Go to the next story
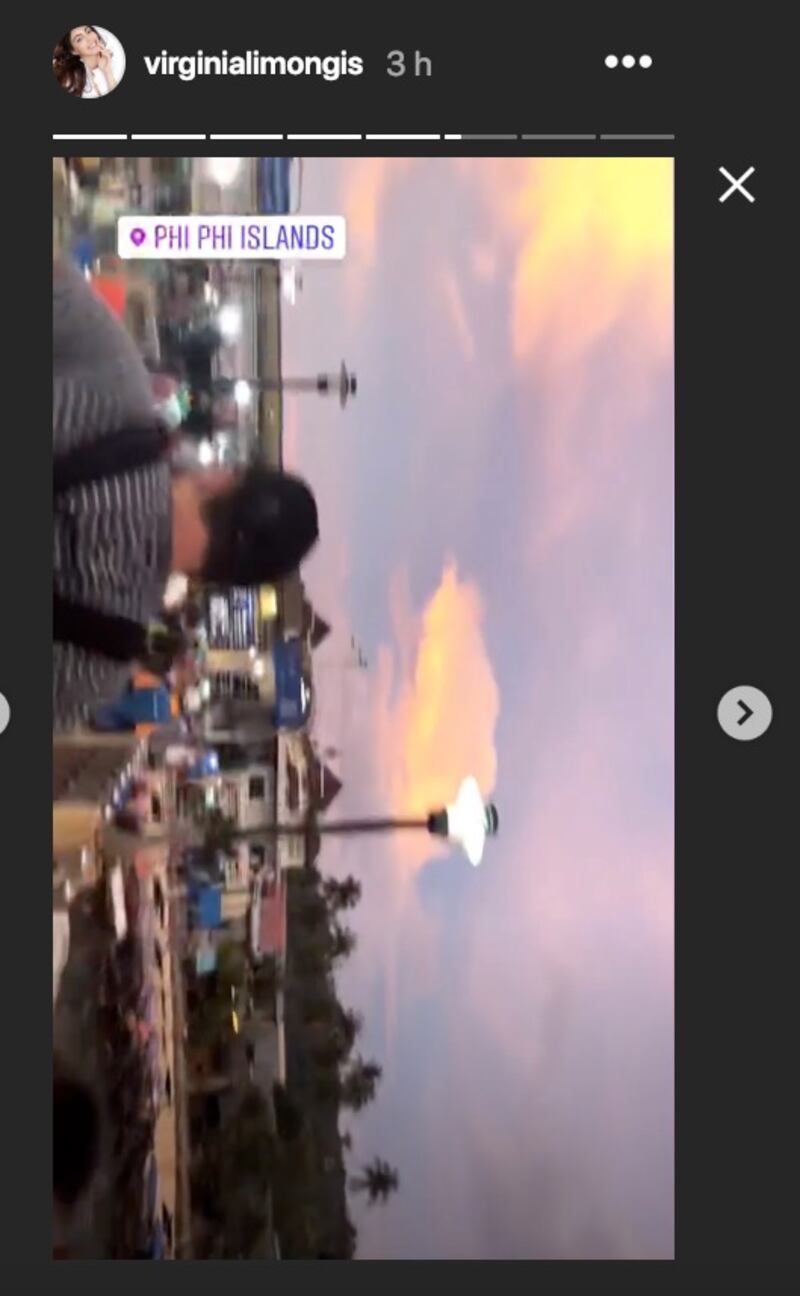Screen dimensions: 800x1296 (744, 712)
